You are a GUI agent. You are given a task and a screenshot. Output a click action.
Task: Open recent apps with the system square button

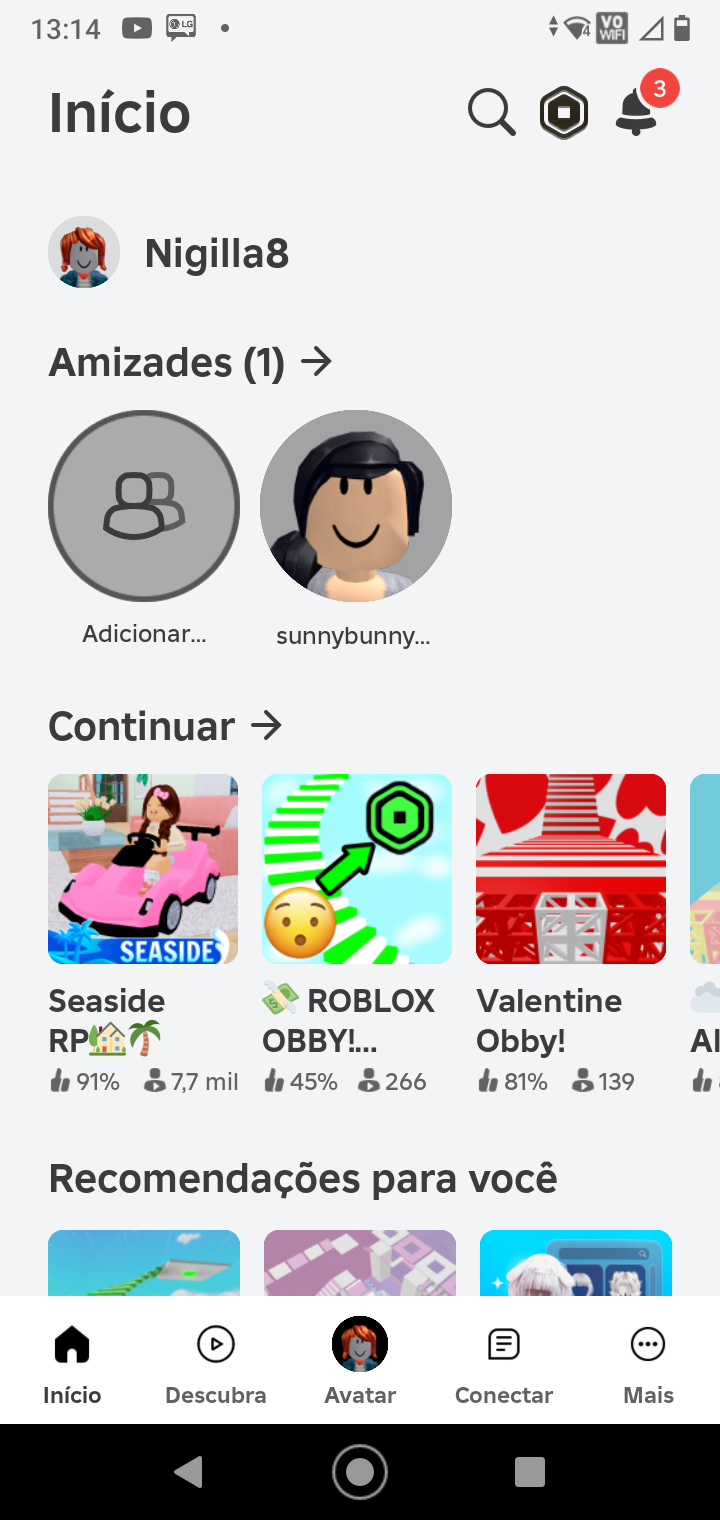click(x=530, y=1472)
